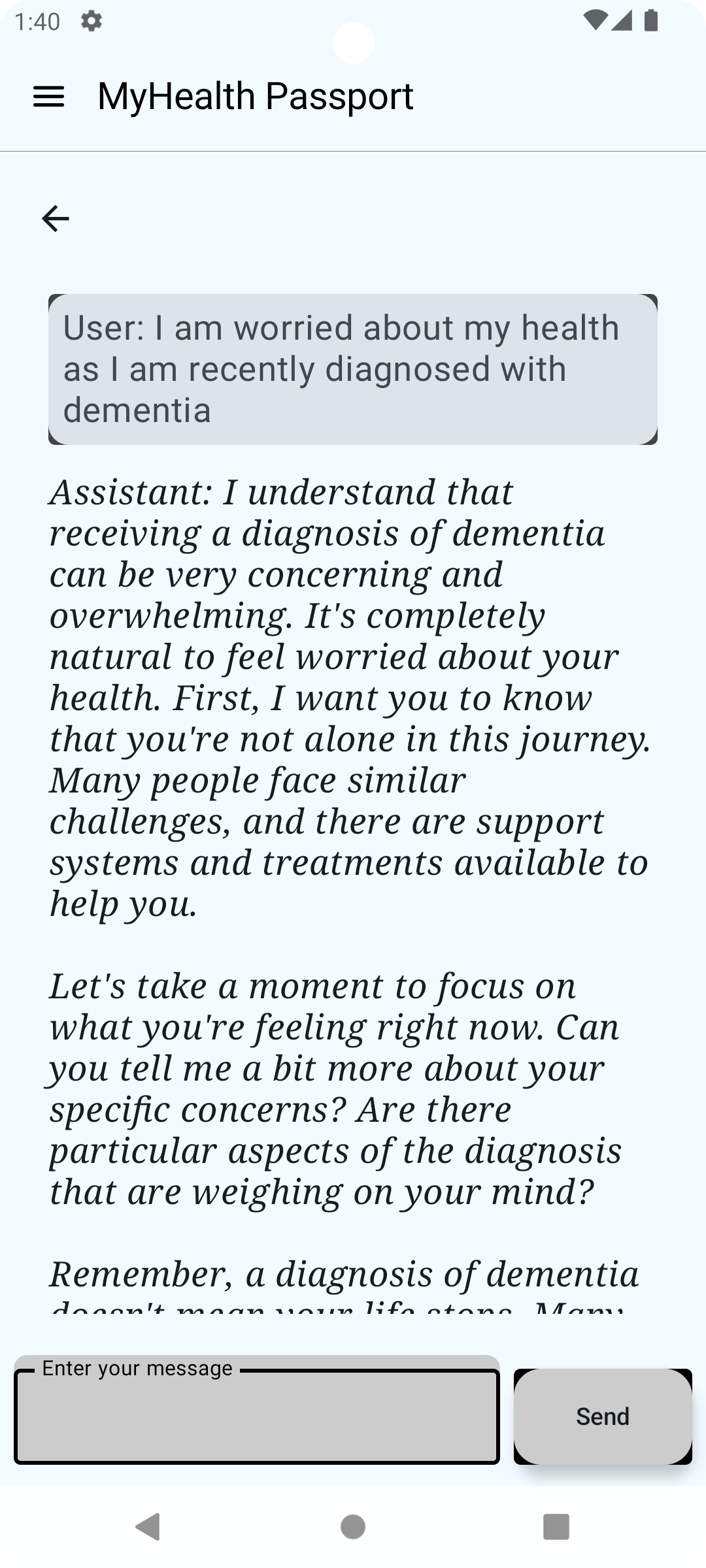Open the recent apps overview

click(556, 1527)
